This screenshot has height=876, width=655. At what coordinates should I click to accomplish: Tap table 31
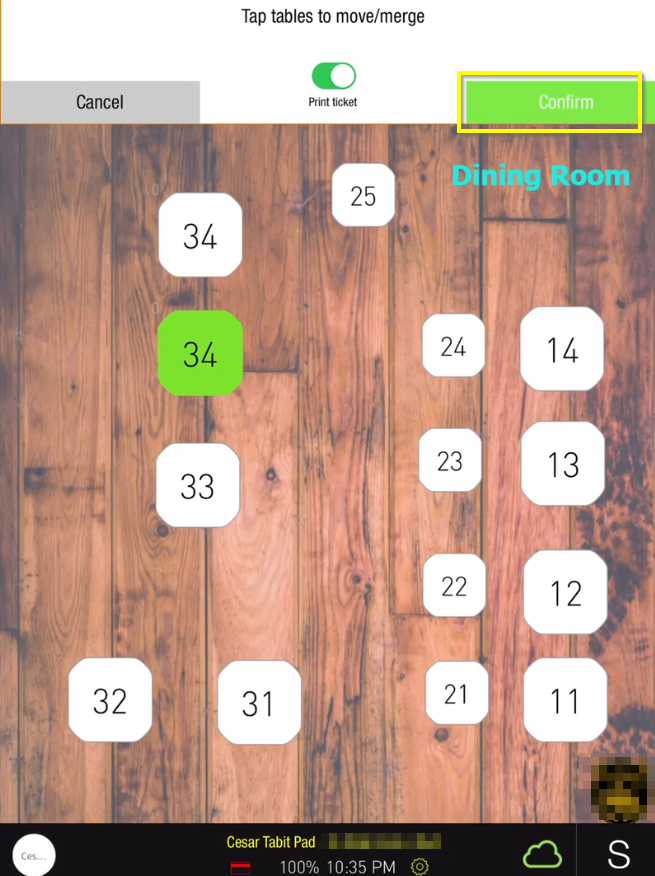pos(259,703)
